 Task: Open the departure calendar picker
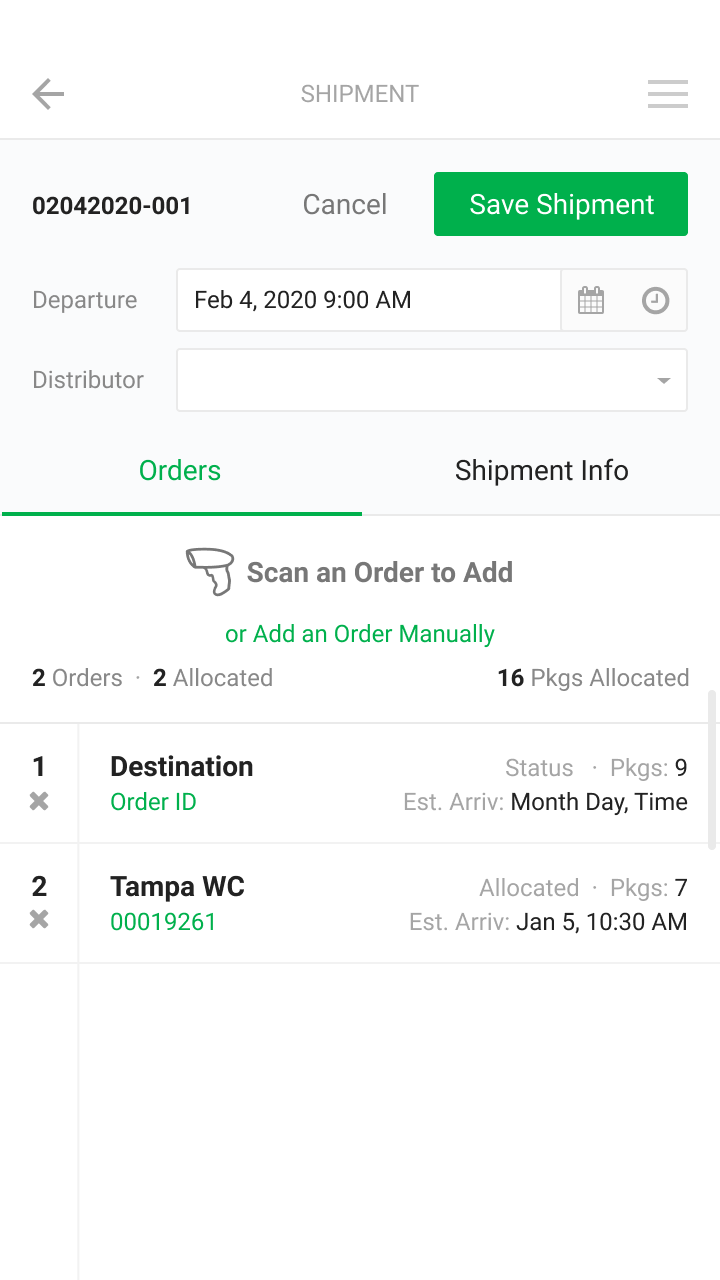point(591,300)
